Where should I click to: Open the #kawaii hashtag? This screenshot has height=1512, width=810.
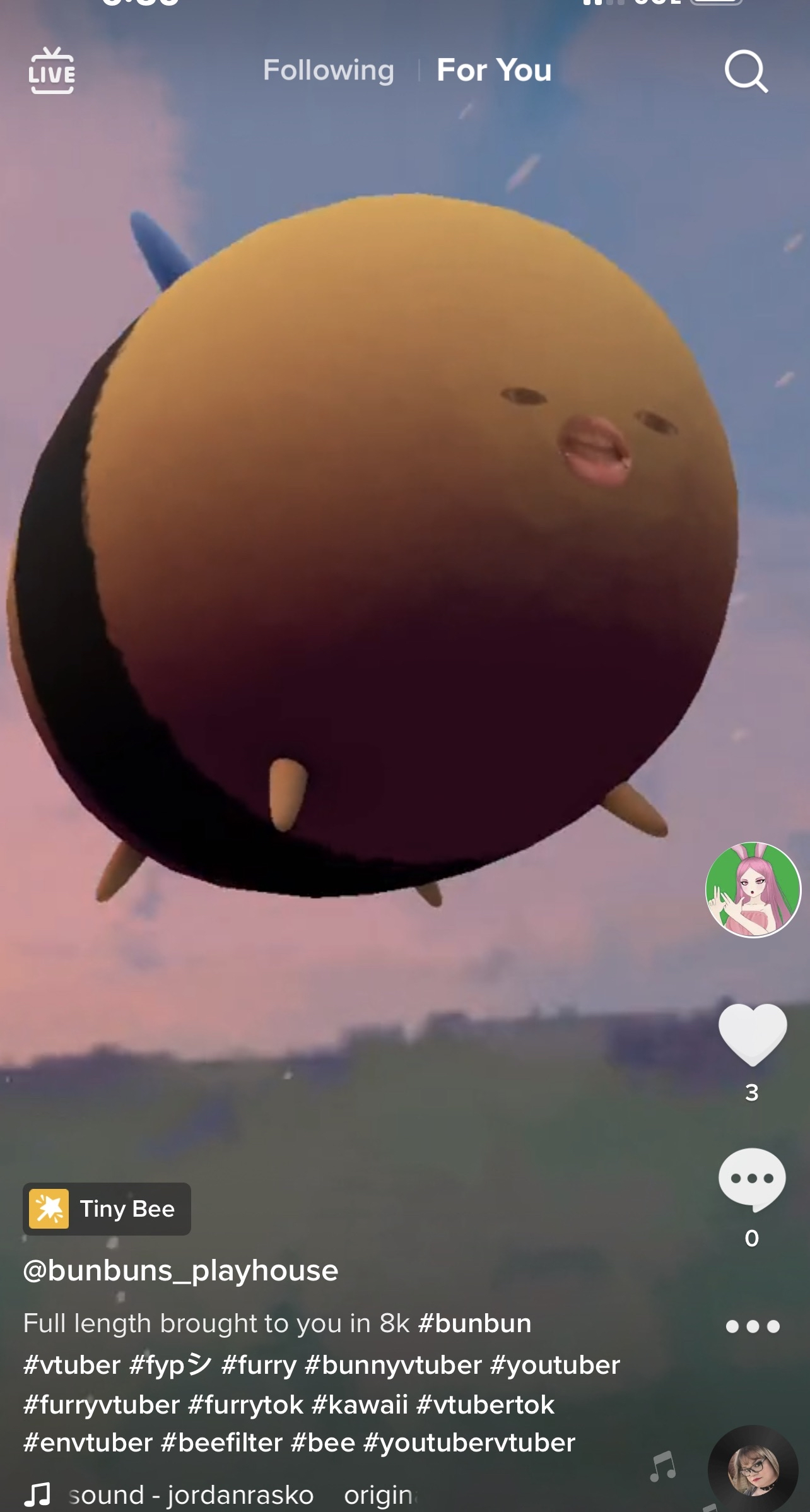click(x=360, y=1405)
